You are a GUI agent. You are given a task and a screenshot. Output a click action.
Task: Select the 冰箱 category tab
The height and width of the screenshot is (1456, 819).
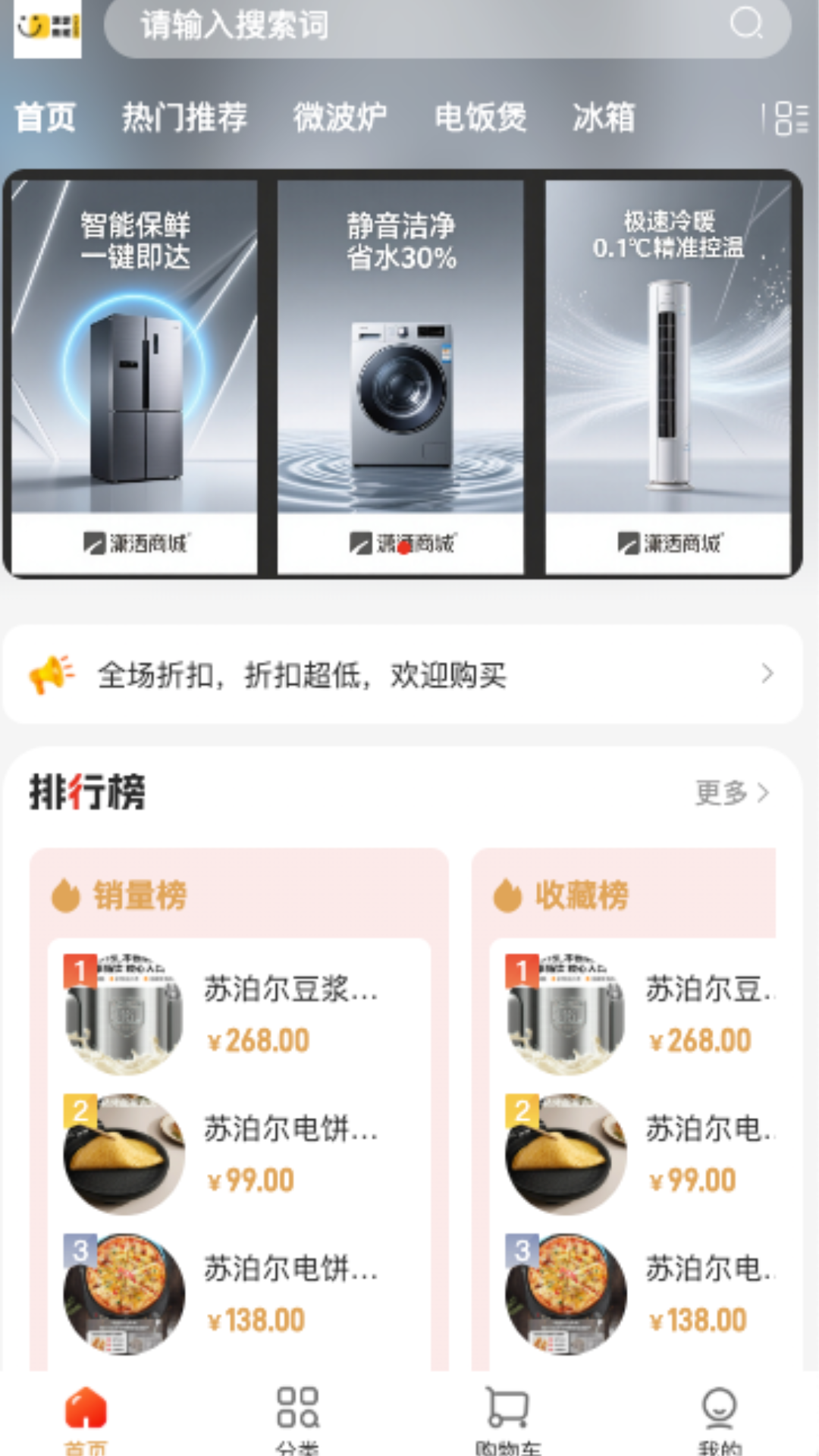pyautogui.click(x=604, y=118)
